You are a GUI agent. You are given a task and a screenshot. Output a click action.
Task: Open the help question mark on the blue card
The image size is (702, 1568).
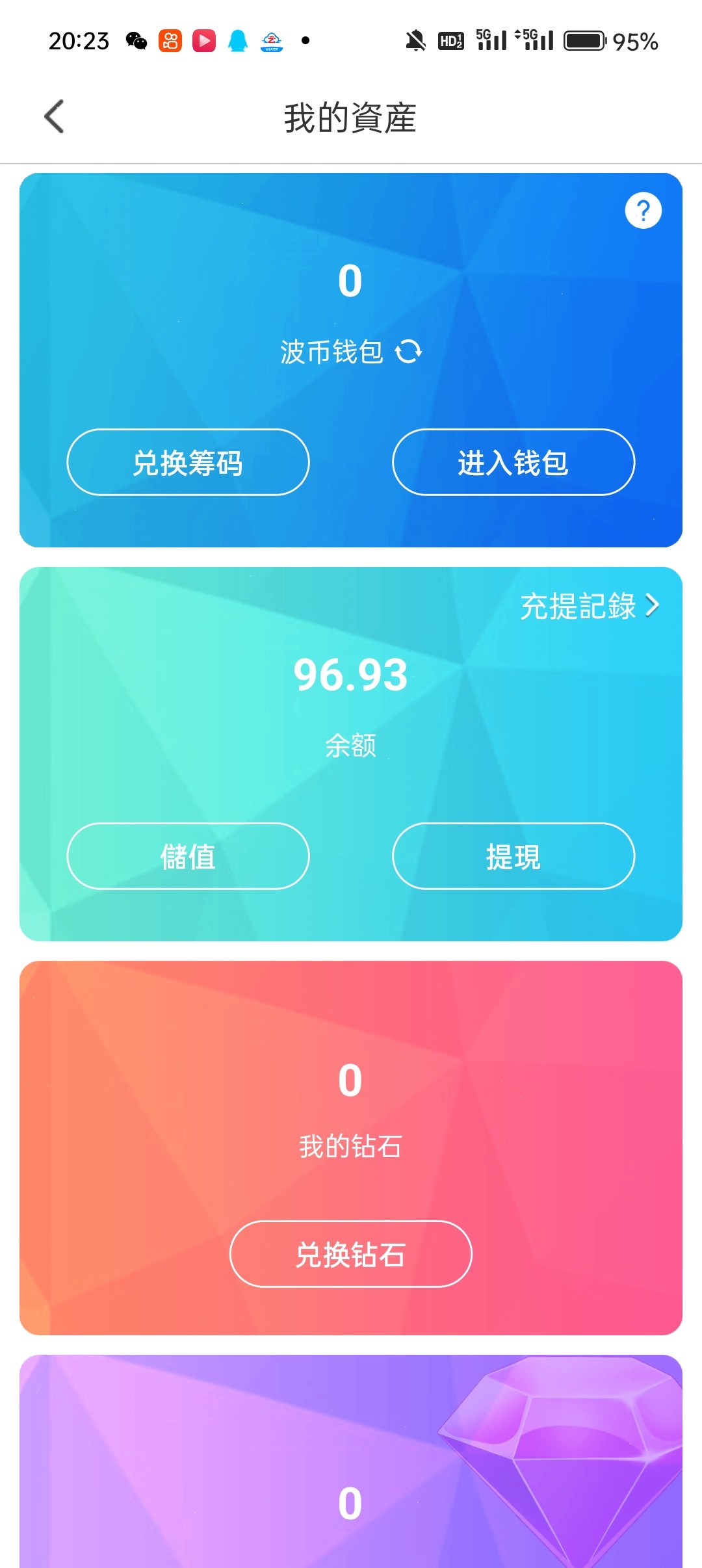click(643, 211)
